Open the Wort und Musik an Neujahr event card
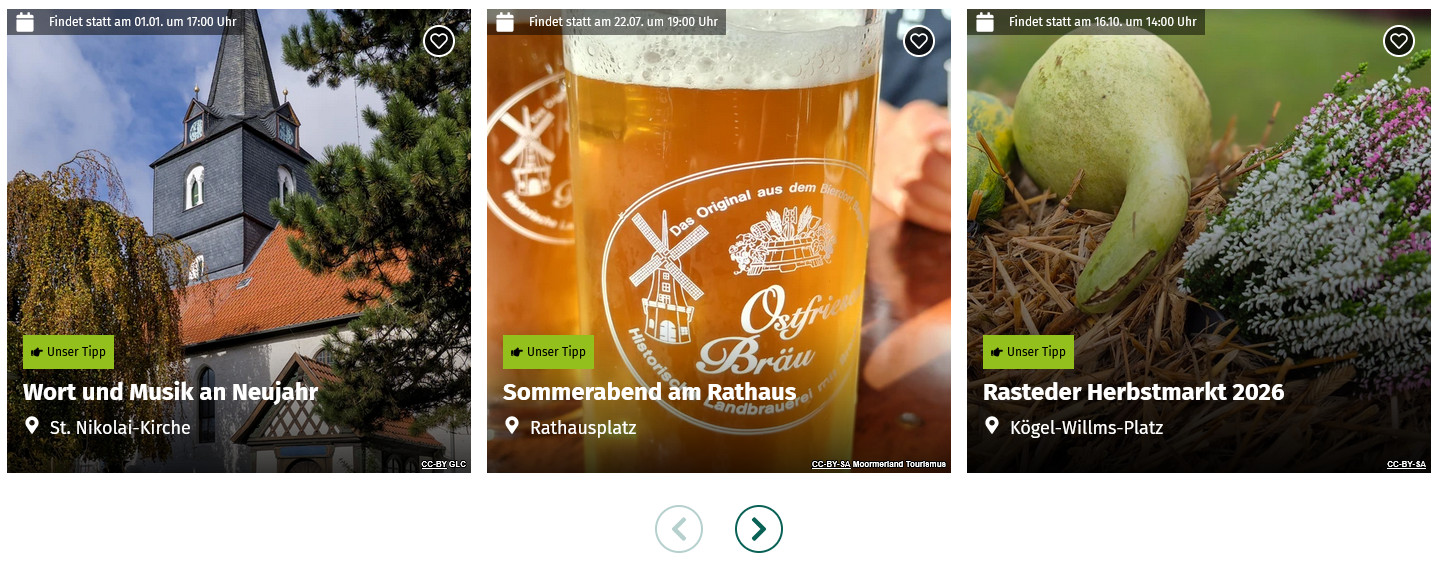The width and height of the screenshot is (1439, 564). (x=170, y=392)
